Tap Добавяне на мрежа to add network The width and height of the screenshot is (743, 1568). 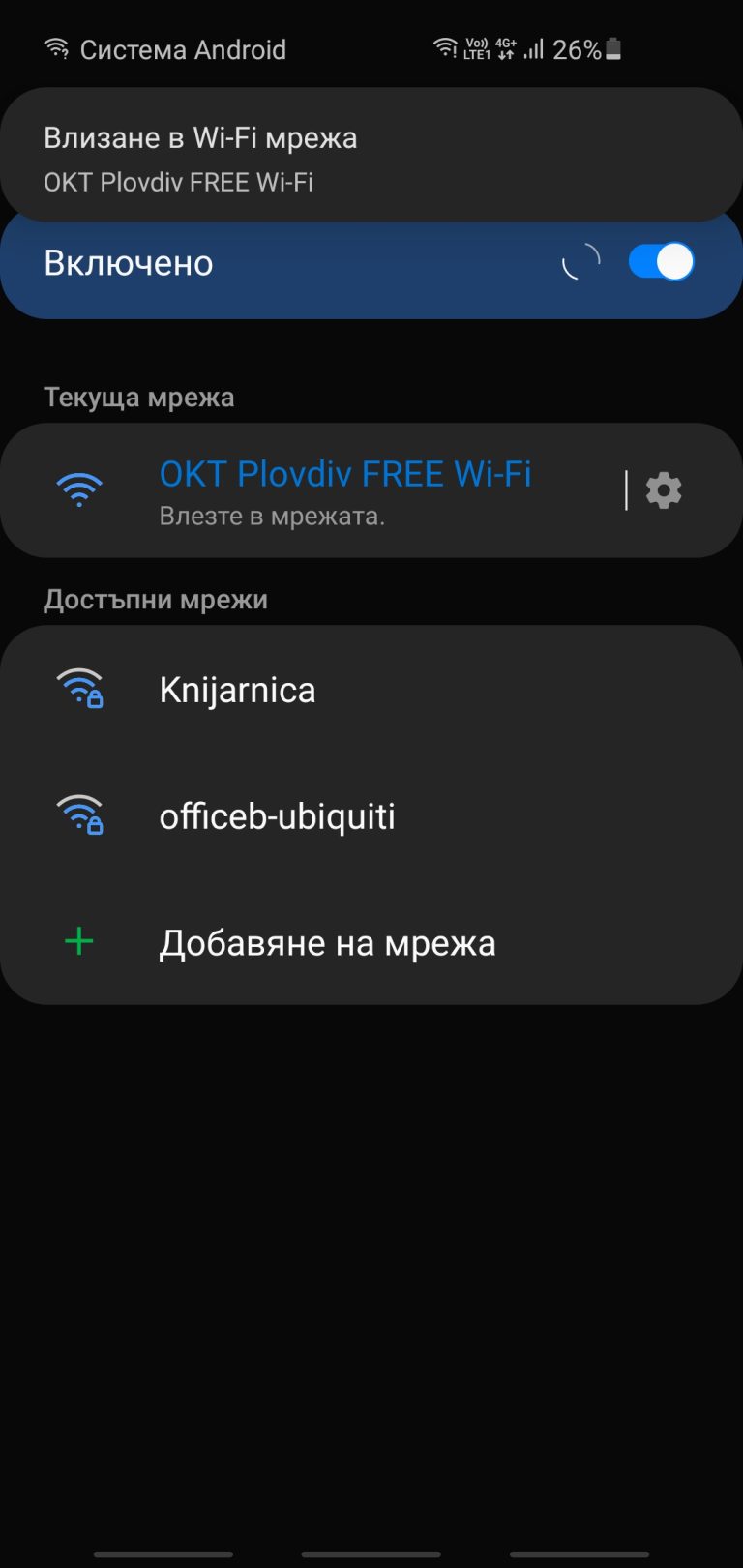click(x=371, y=942)
